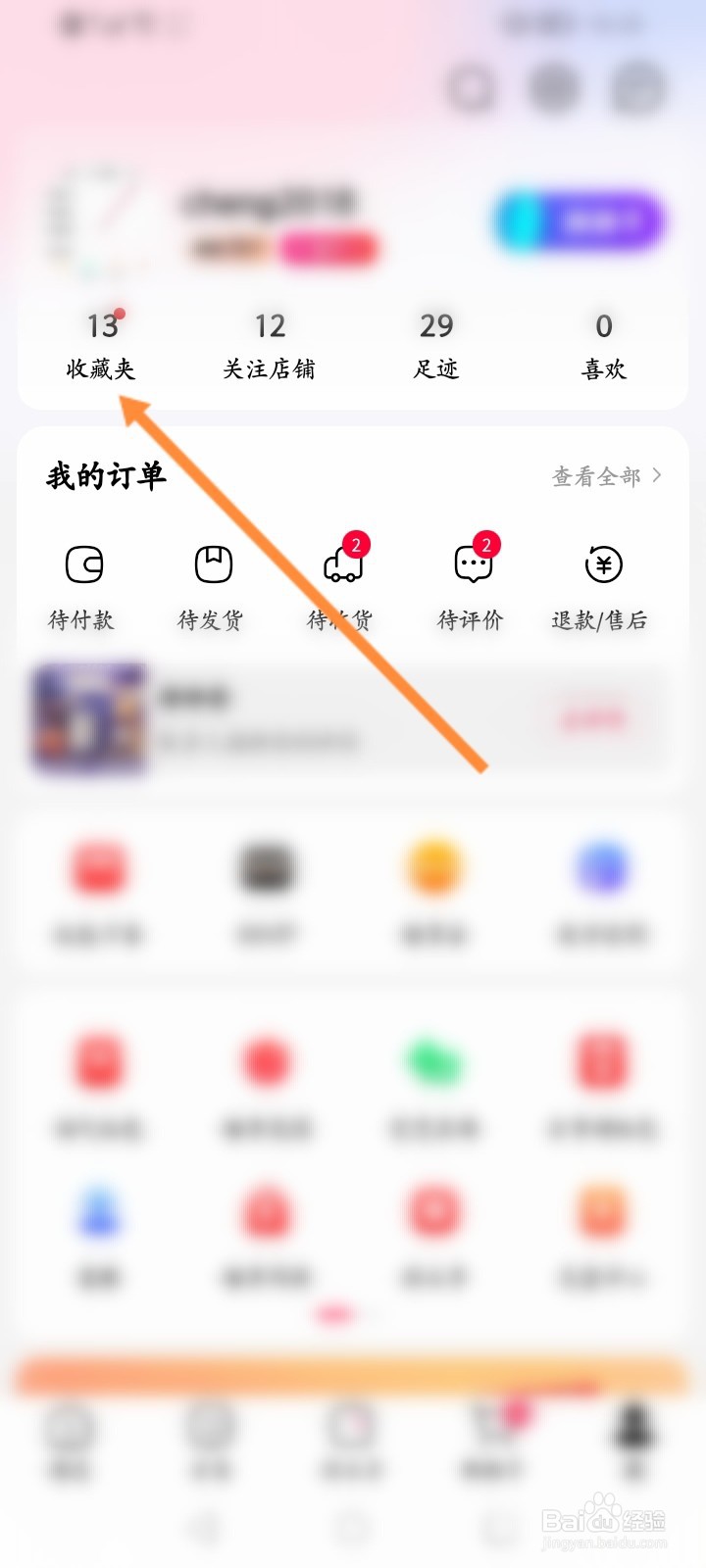This screenshot has width=706, height=1568.
Task: Switch to the first bottom navigation tab
Action: click(67, 1434)
